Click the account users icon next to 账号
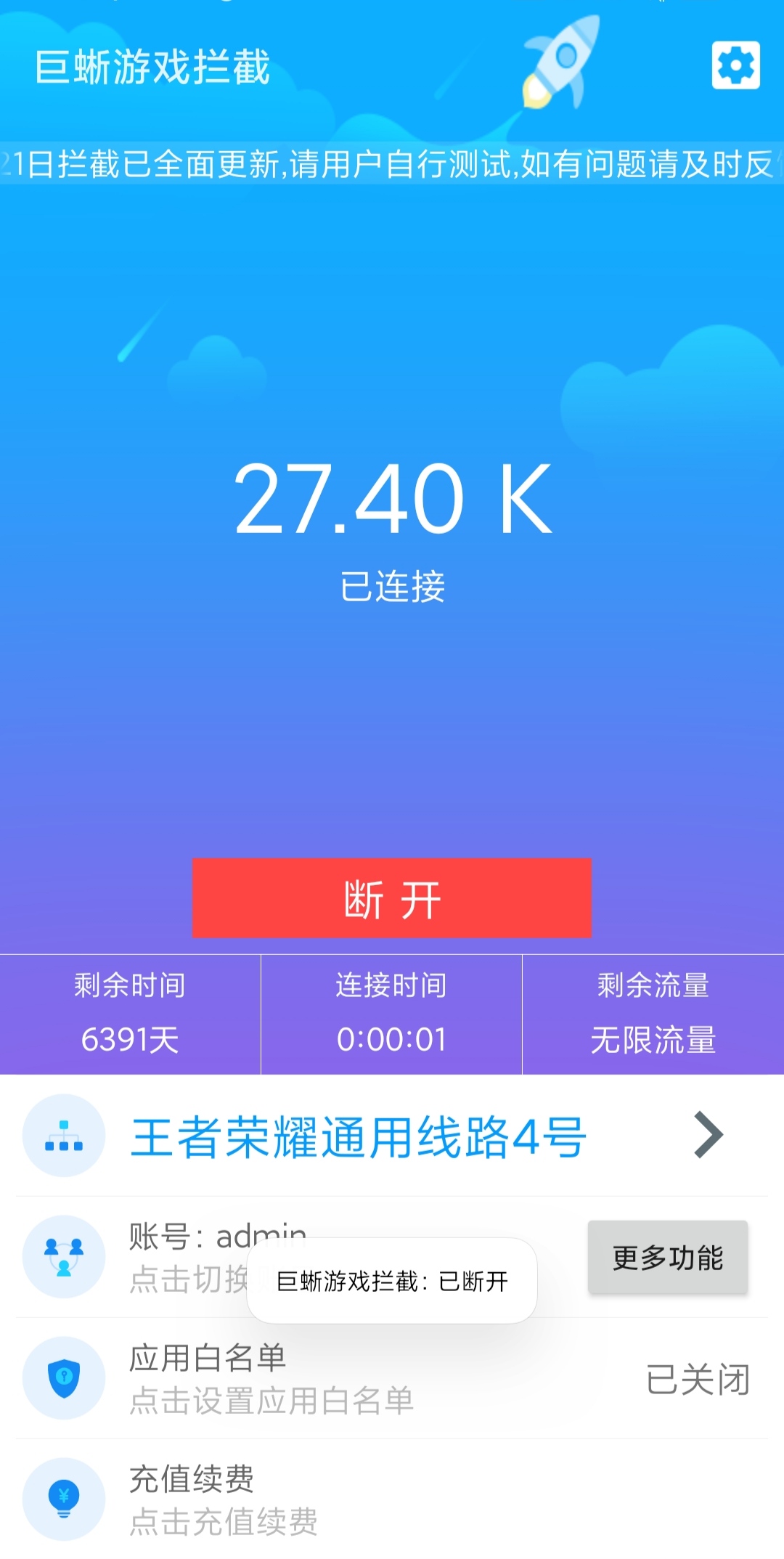Viewport: 784px width, 1559px height. pyautogui.click(x=63, y=1257)
